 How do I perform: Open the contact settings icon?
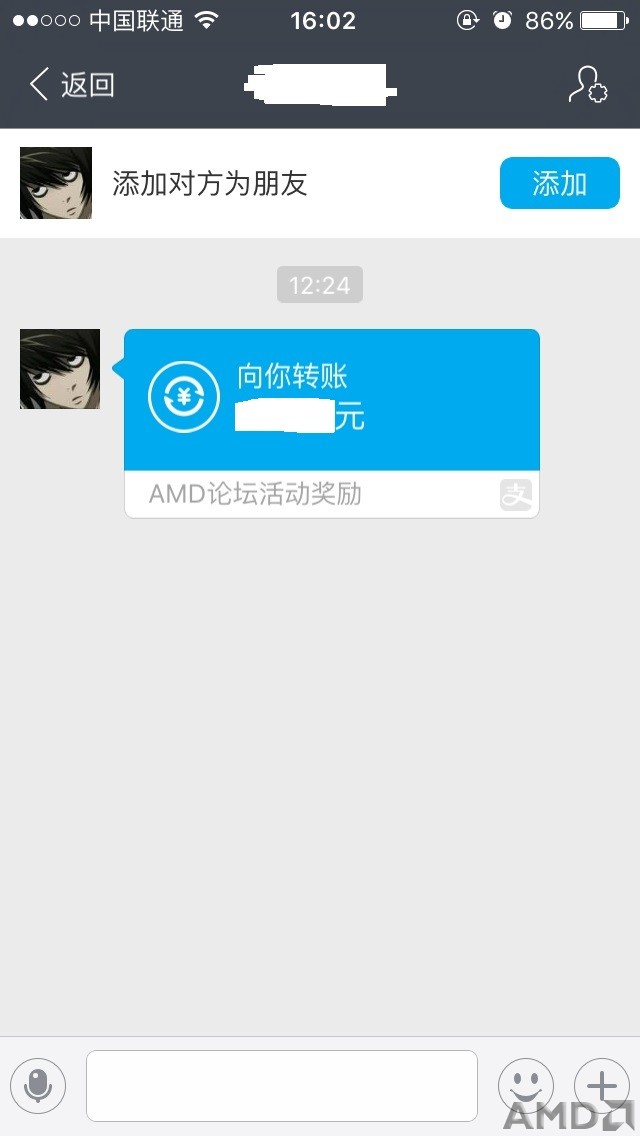coord(587,85)
